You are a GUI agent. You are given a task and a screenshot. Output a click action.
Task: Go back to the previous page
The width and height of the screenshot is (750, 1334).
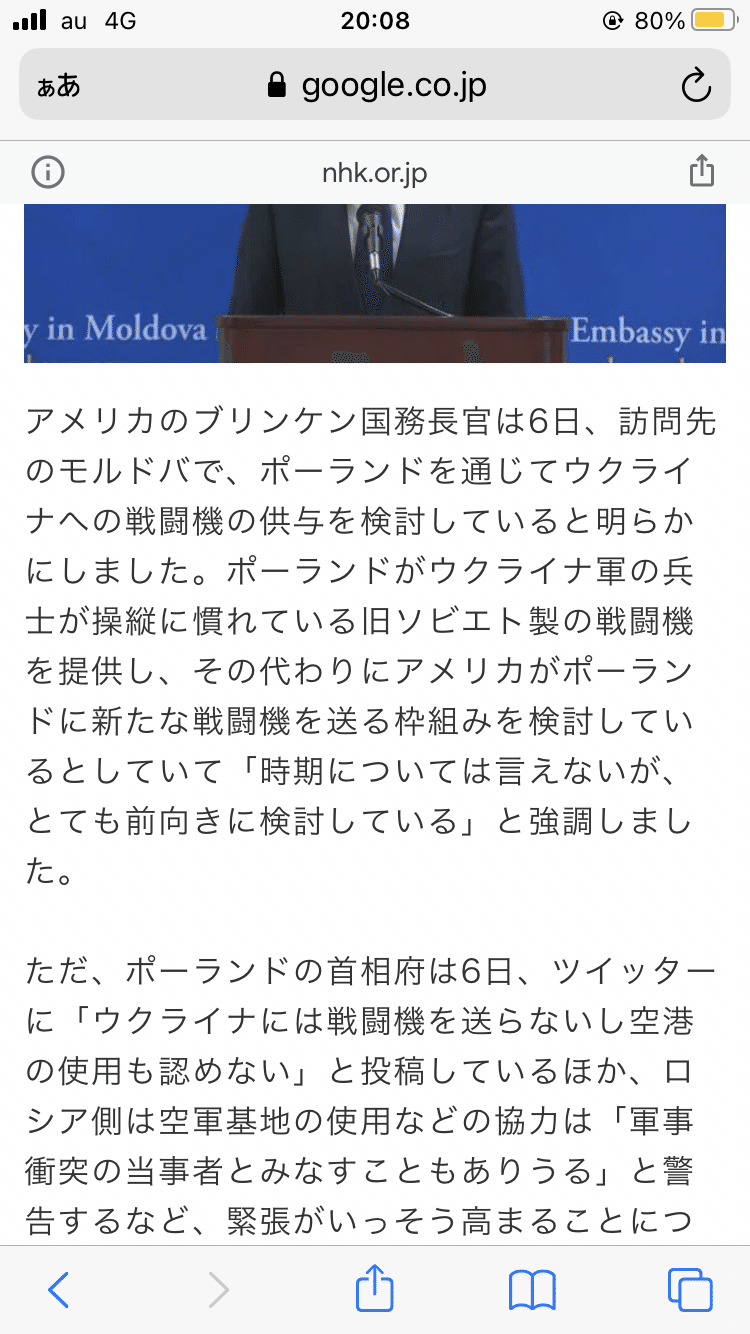pyautogui.click(x=59, y=1290)
